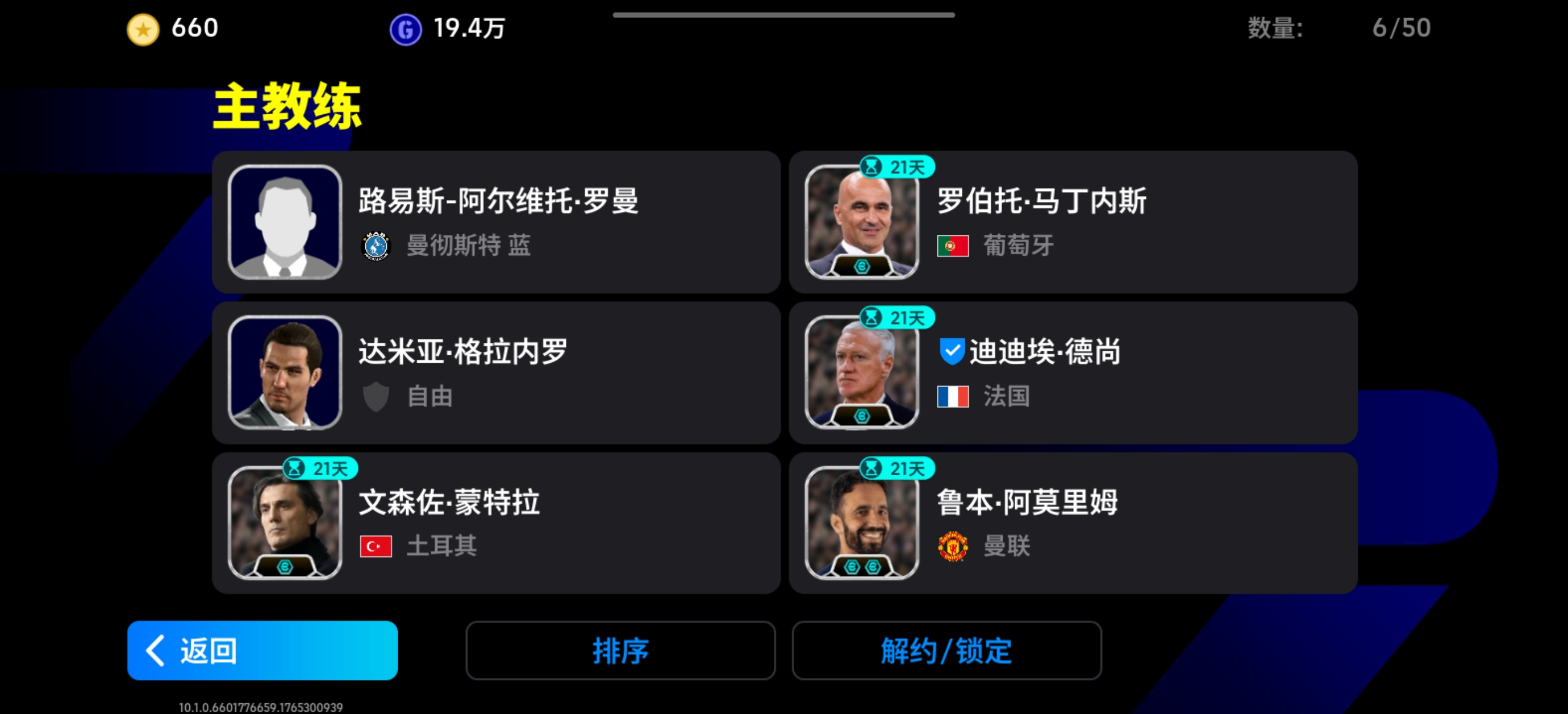
Task: Open manager card 达米亚·格拉内罗
Action: coord(495,372)
